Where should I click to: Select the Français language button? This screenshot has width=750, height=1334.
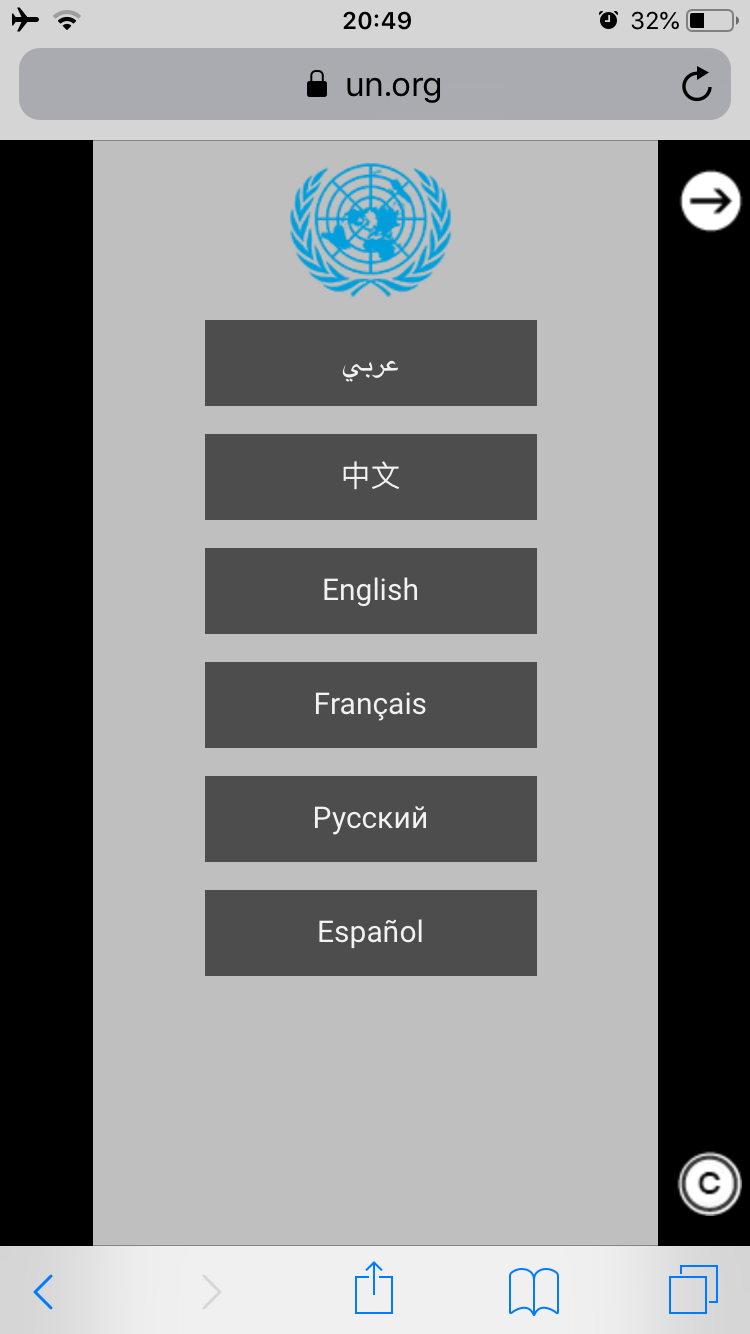[x=370, y=705]
